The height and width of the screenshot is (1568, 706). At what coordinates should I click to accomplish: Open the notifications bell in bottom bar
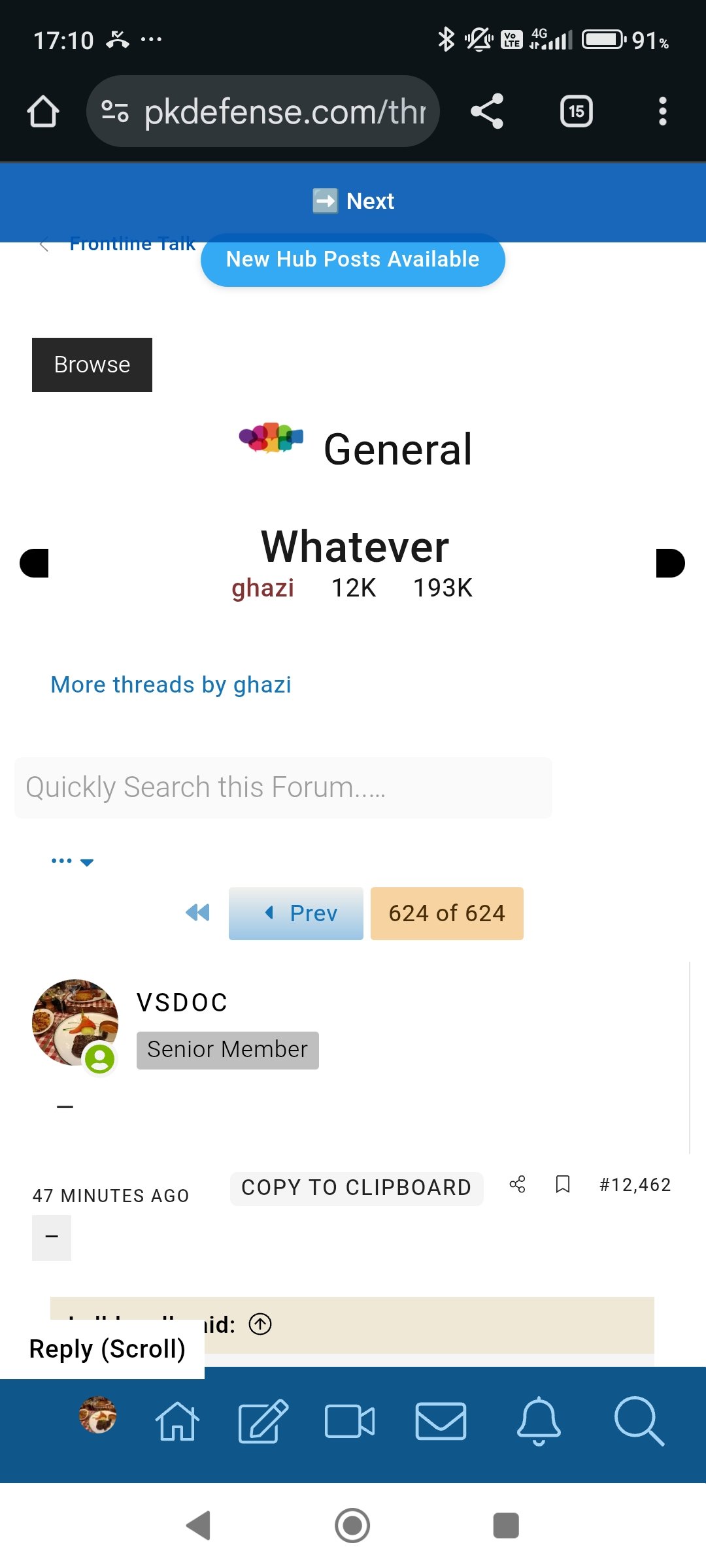pyautogui.click(x=539, y=1421)
